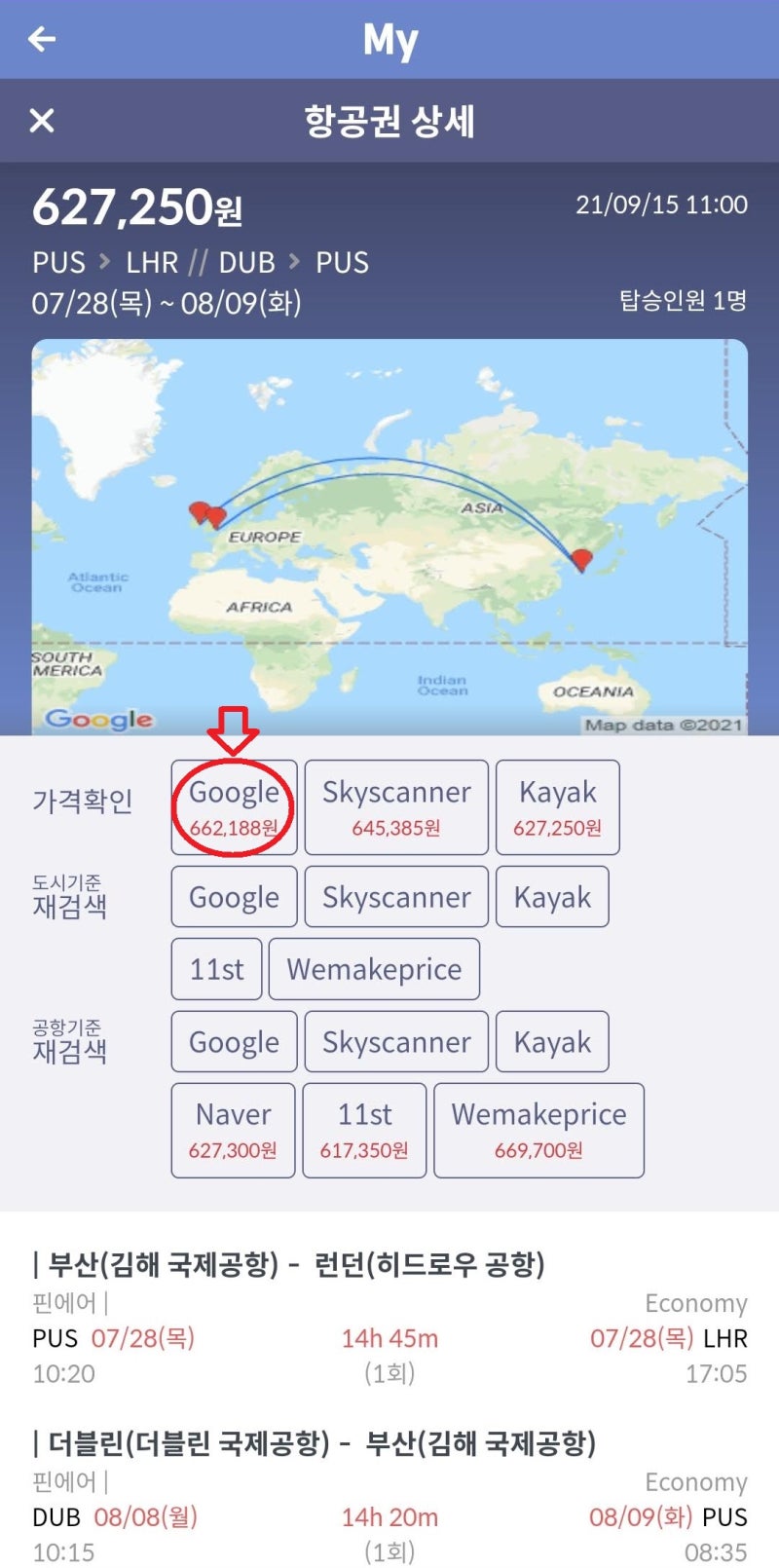Click the world map route preview

point(389,536)
